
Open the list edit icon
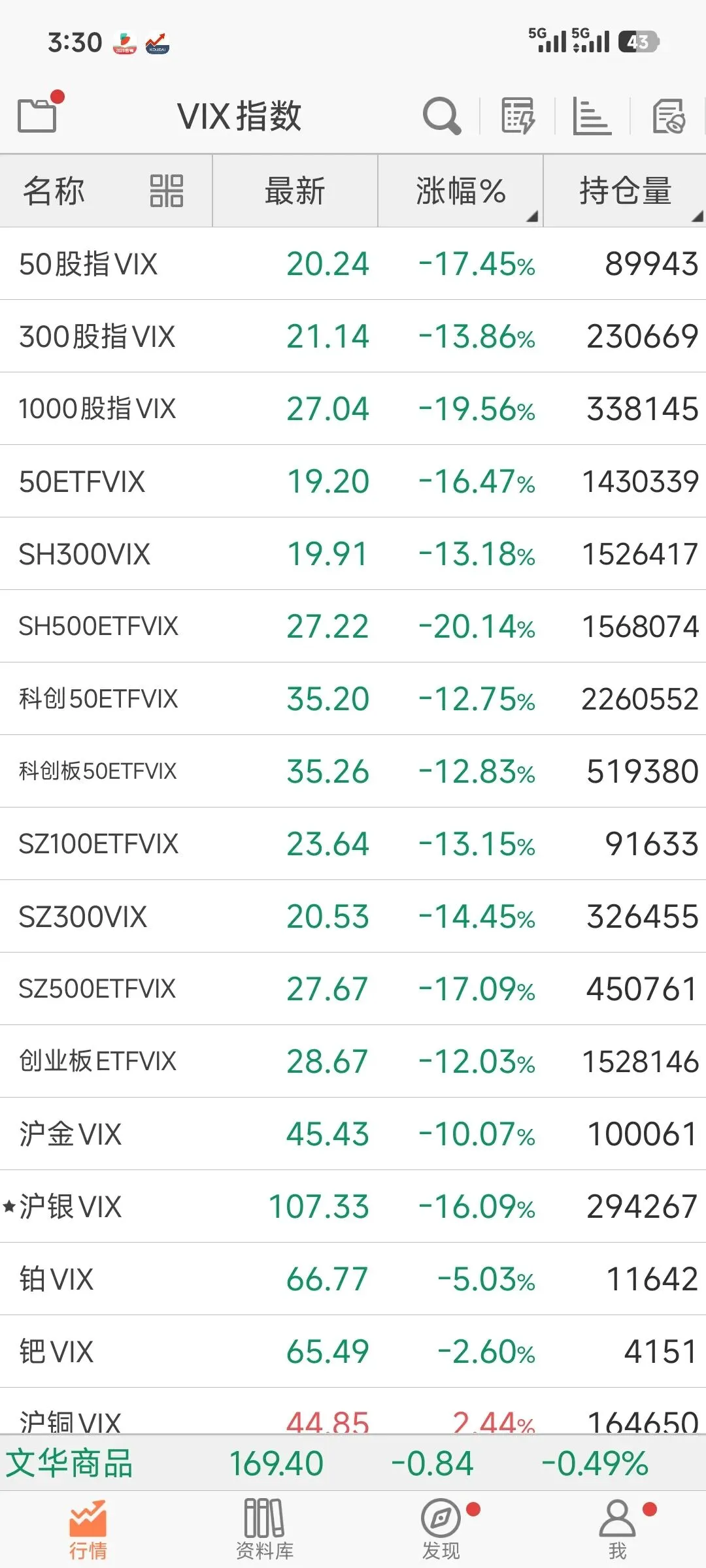coord(518,116)
